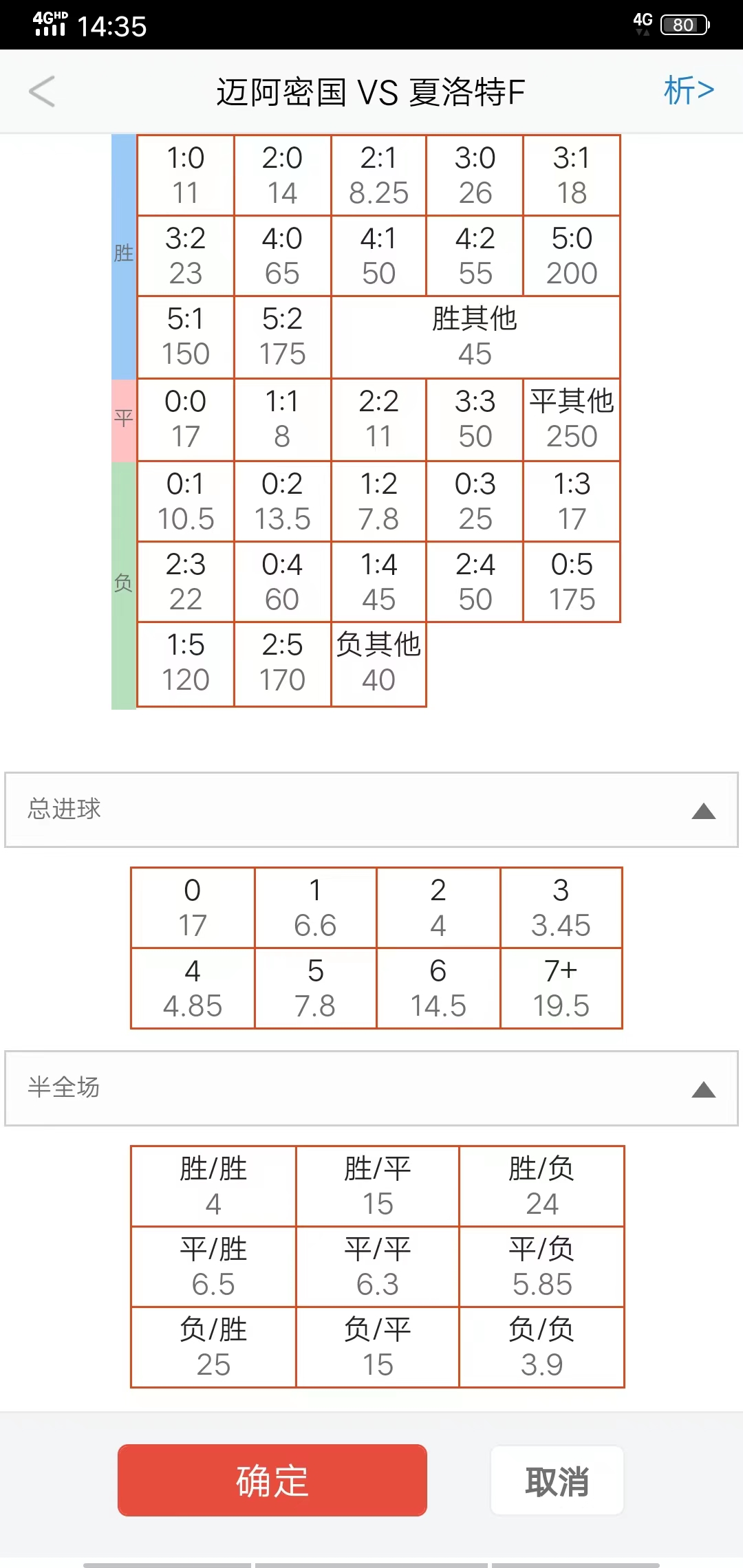The image size is (743, 1568).
Task: Select the 0:0 score option at odds 17
Action: pos(186,419)
